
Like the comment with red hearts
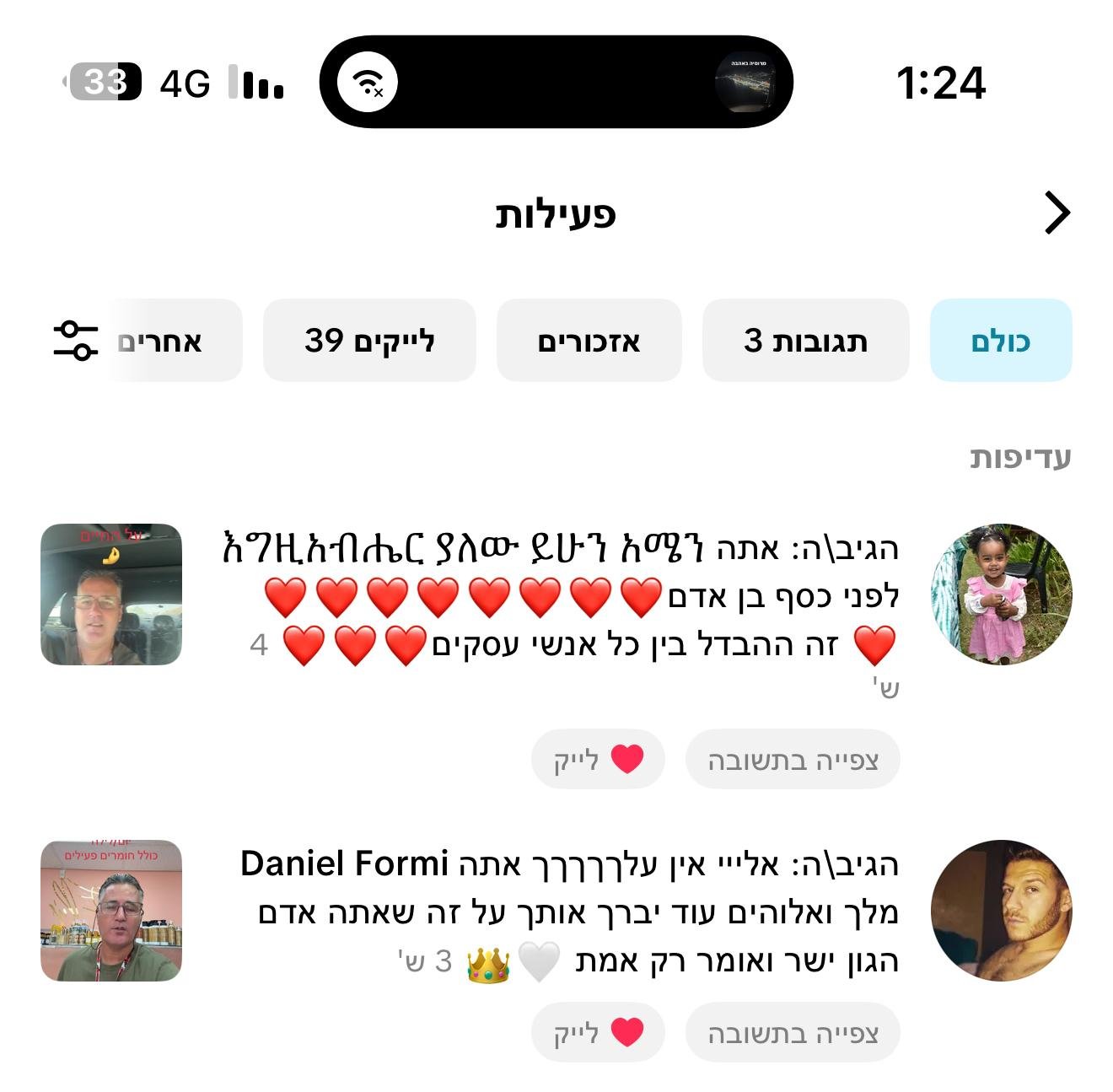(x=598, y=760)
